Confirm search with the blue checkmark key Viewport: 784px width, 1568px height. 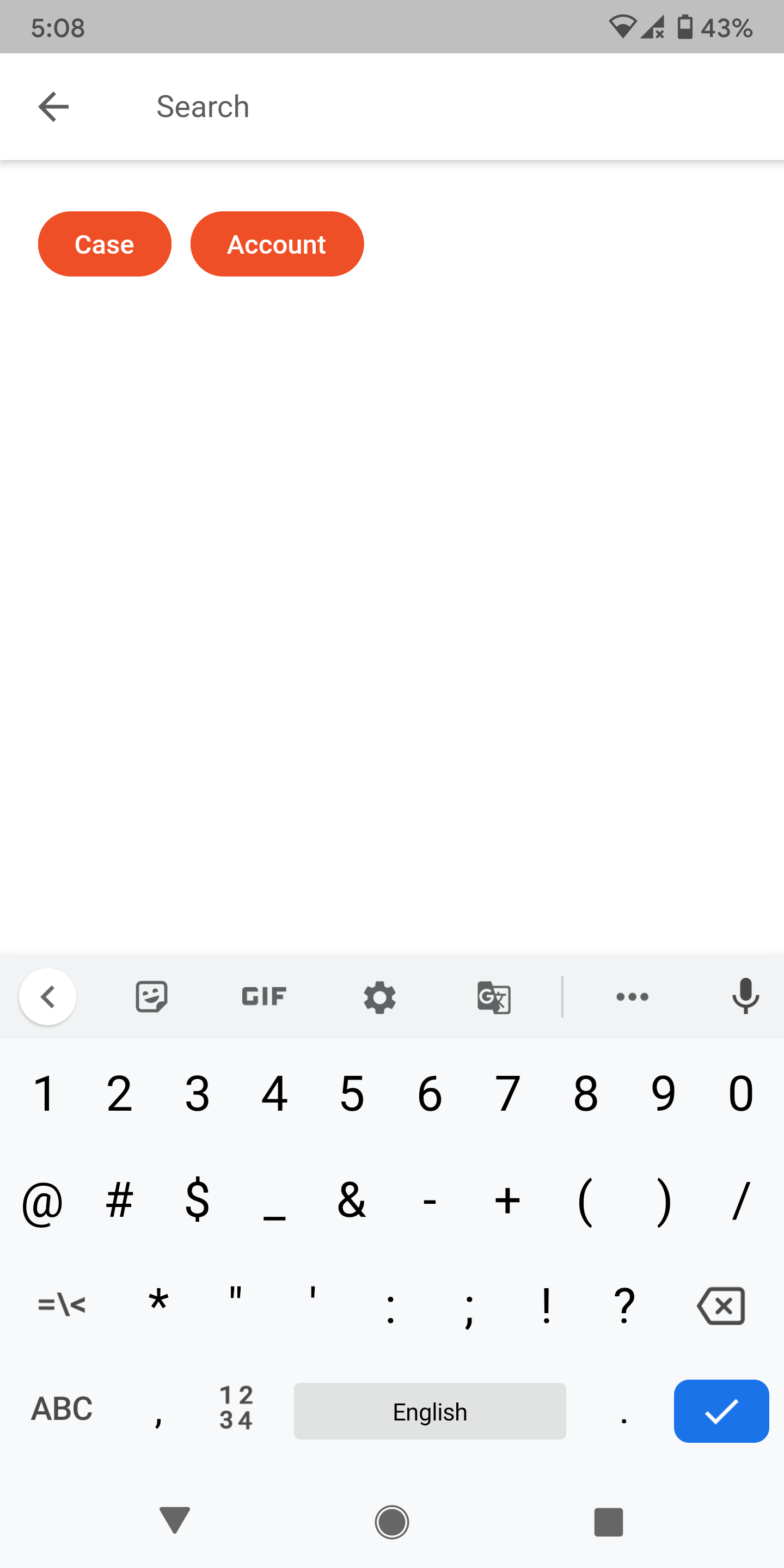[721, 1411]
